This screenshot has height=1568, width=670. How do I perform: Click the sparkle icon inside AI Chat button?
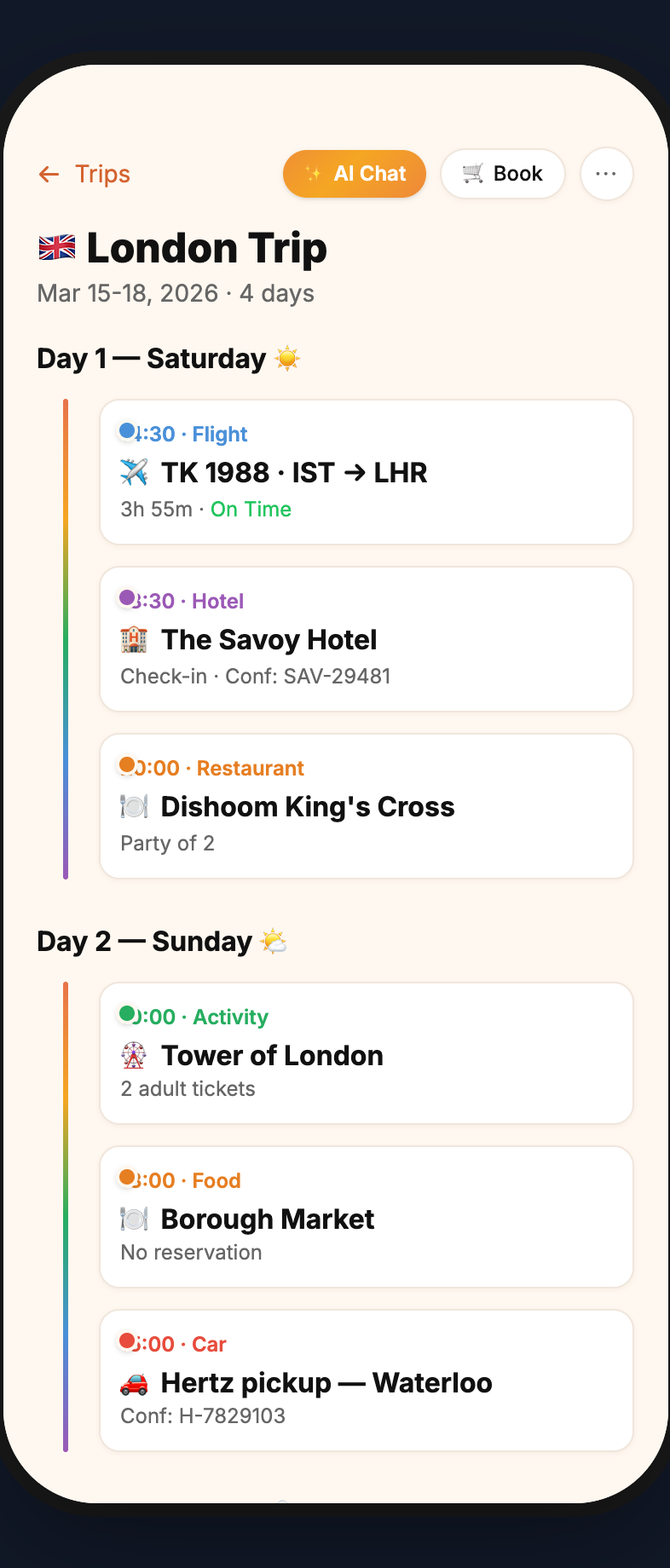point(314,173)
